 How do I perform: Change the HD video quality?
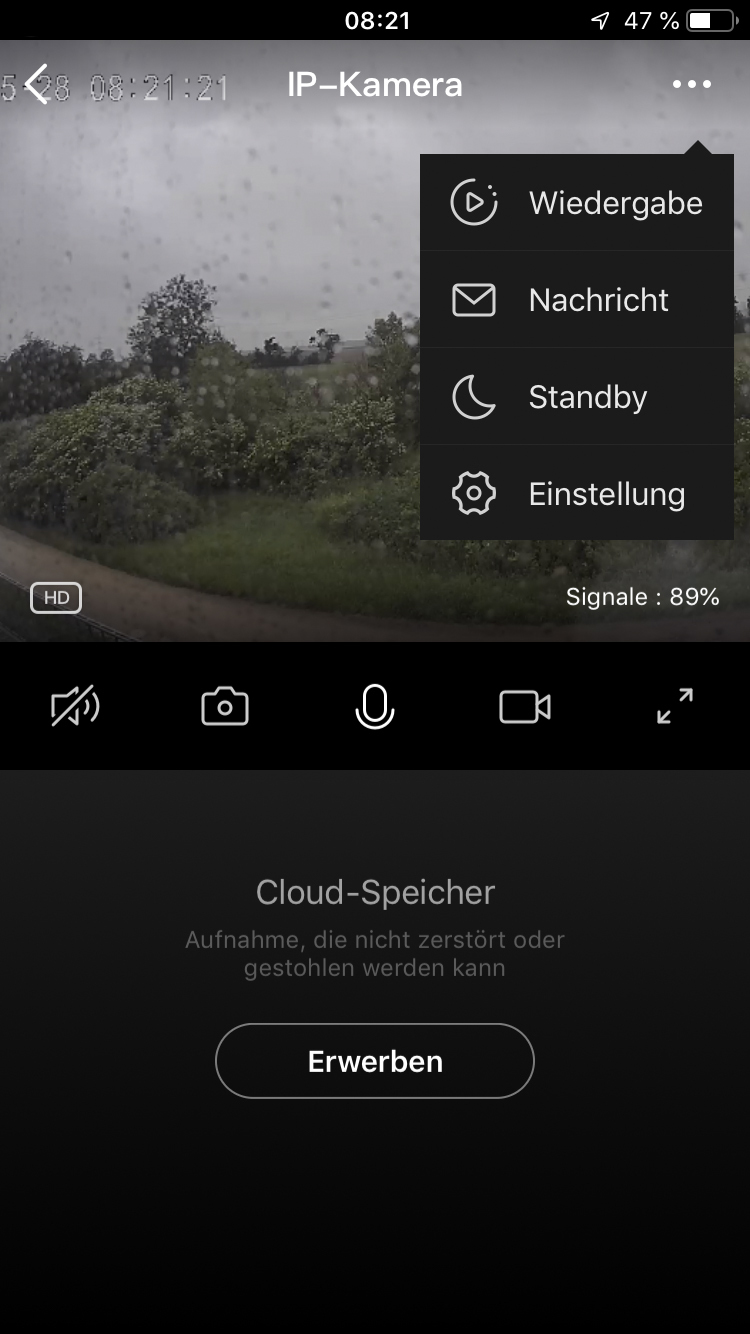tap(56, 598)
